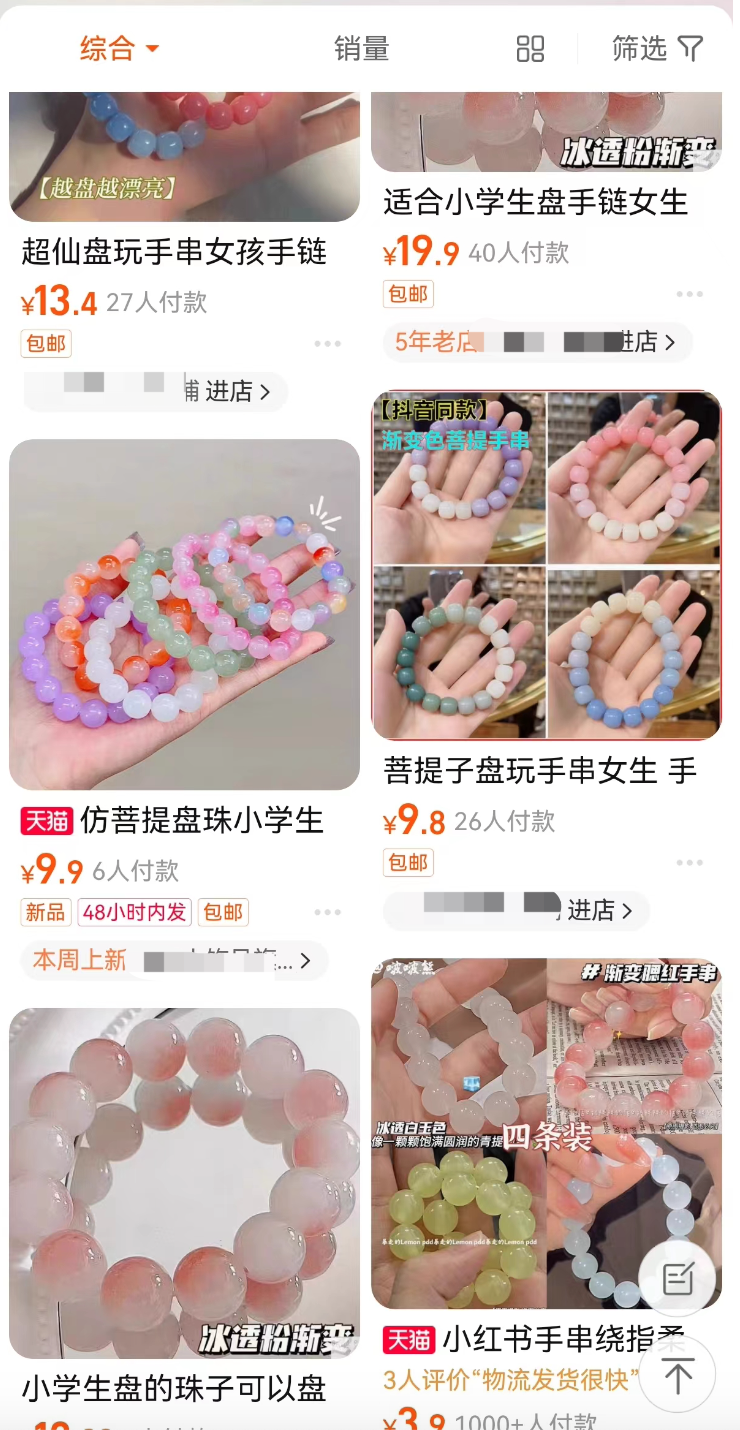Enter the 5年老店 shop
The image size is (740, 1430).
point(537,342)
